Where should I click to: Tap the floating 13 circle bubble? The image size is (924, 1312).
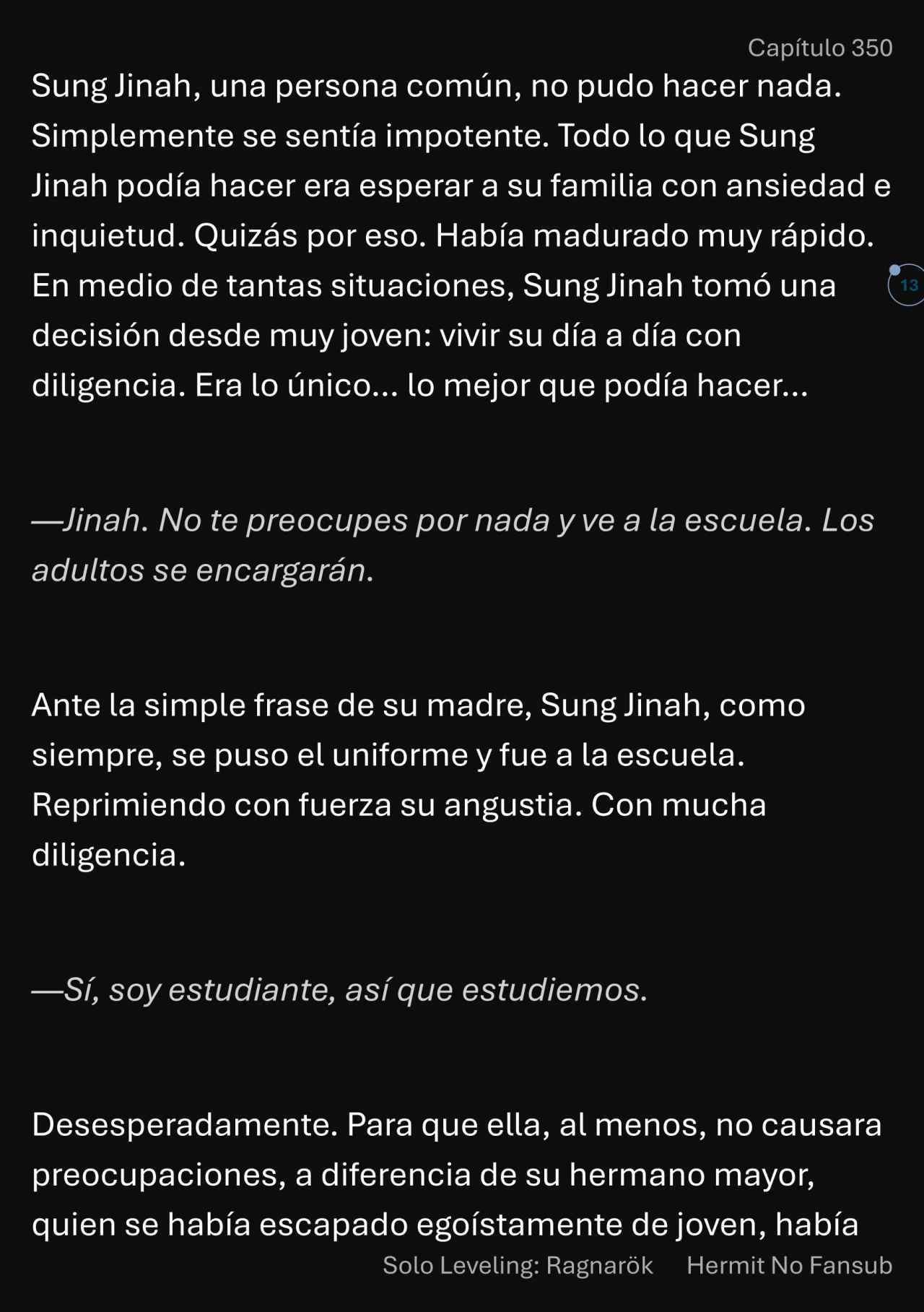[908, 285]
